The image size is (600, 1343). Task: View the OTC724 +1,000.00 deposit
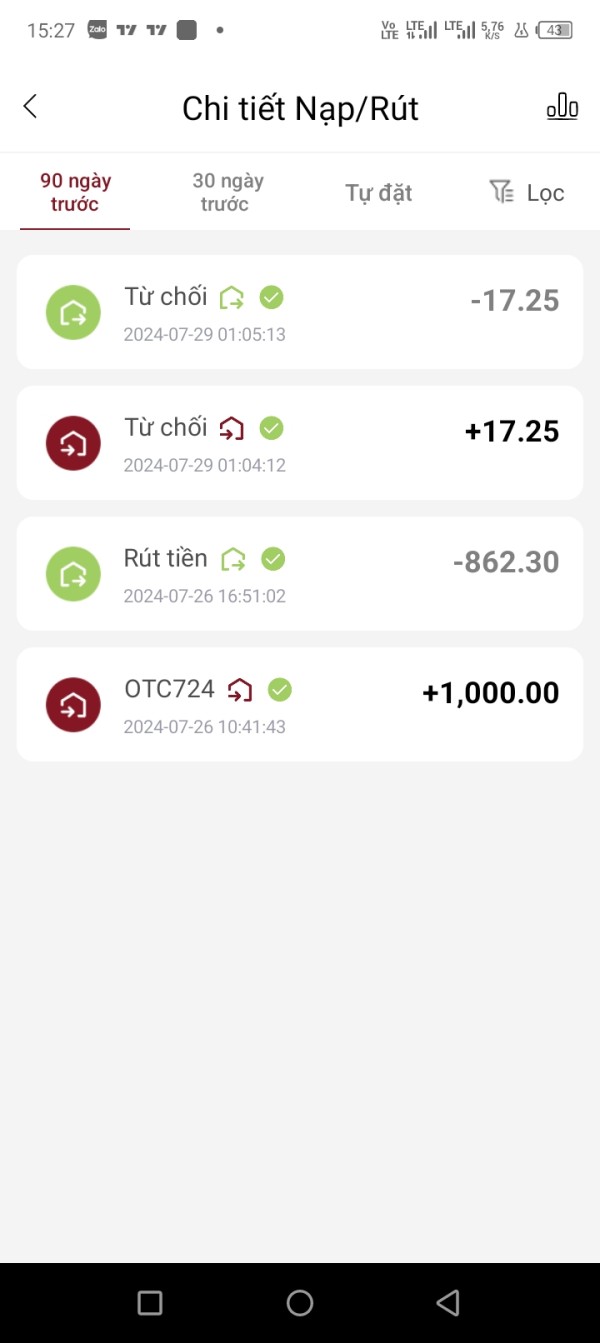(300, 705)
